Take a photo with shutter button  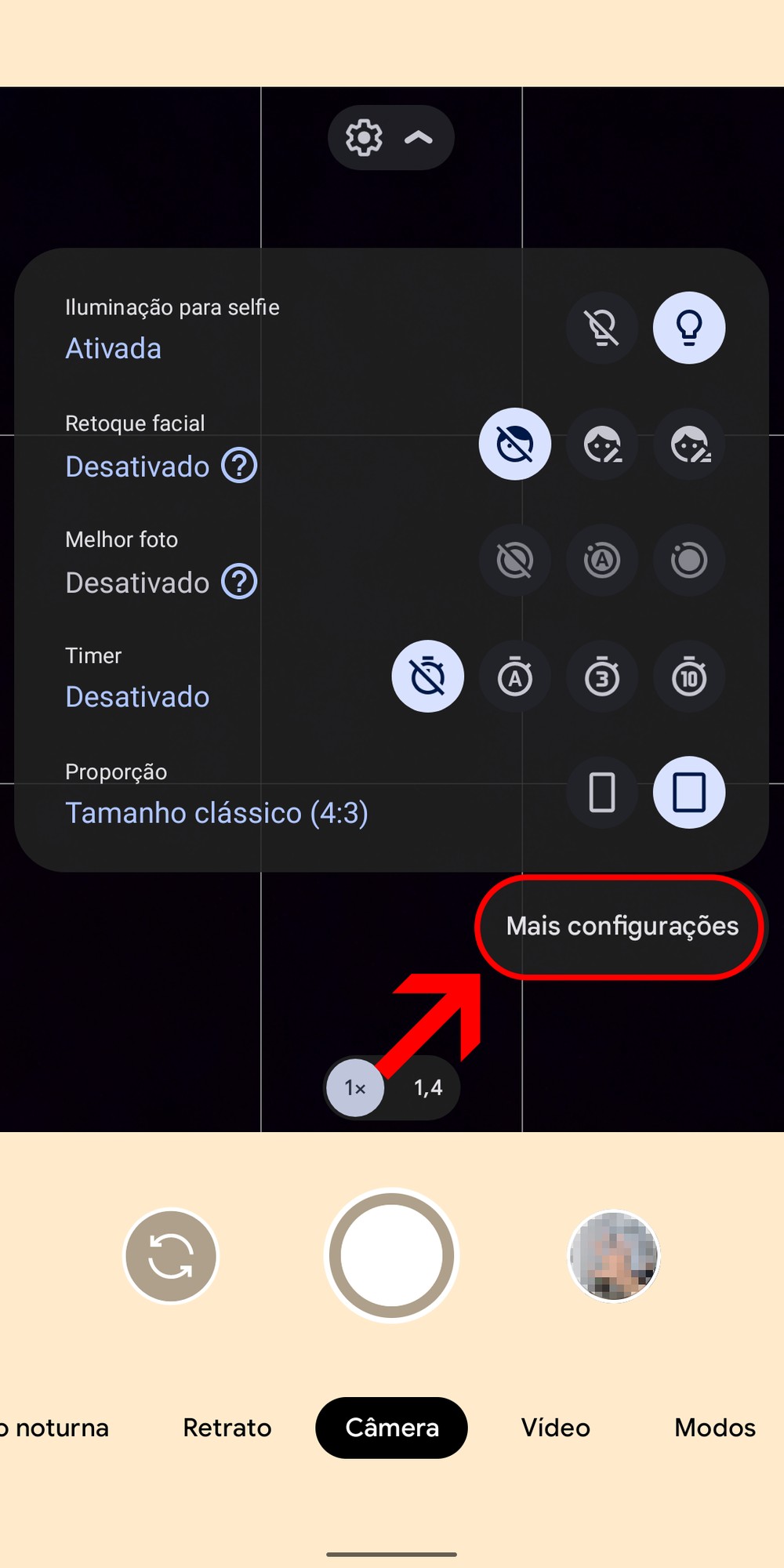(391, 1256)
